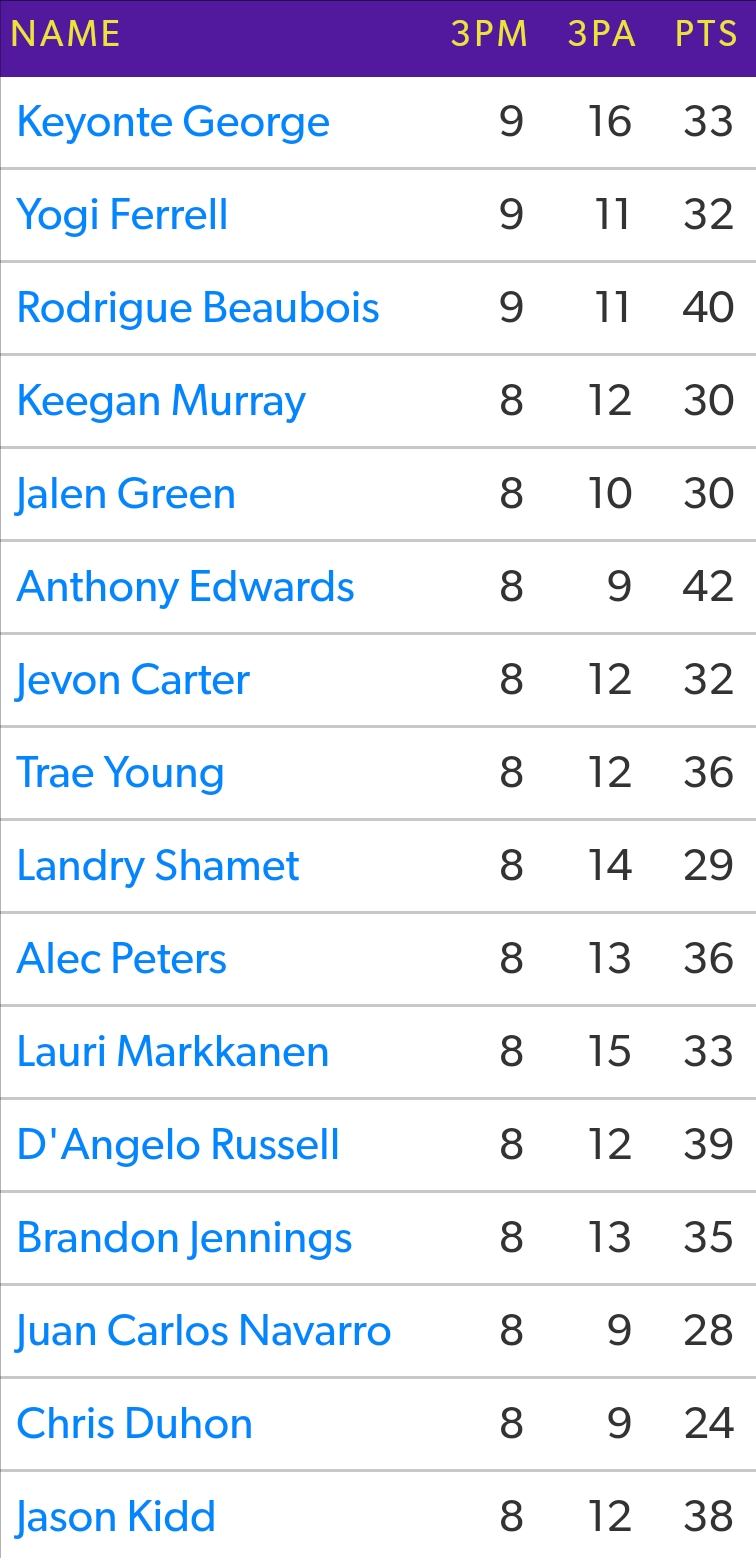This screenshot has height=1558, width=756.
Task: Open Keyonte George's player page
Action: [x=173, y=123]
